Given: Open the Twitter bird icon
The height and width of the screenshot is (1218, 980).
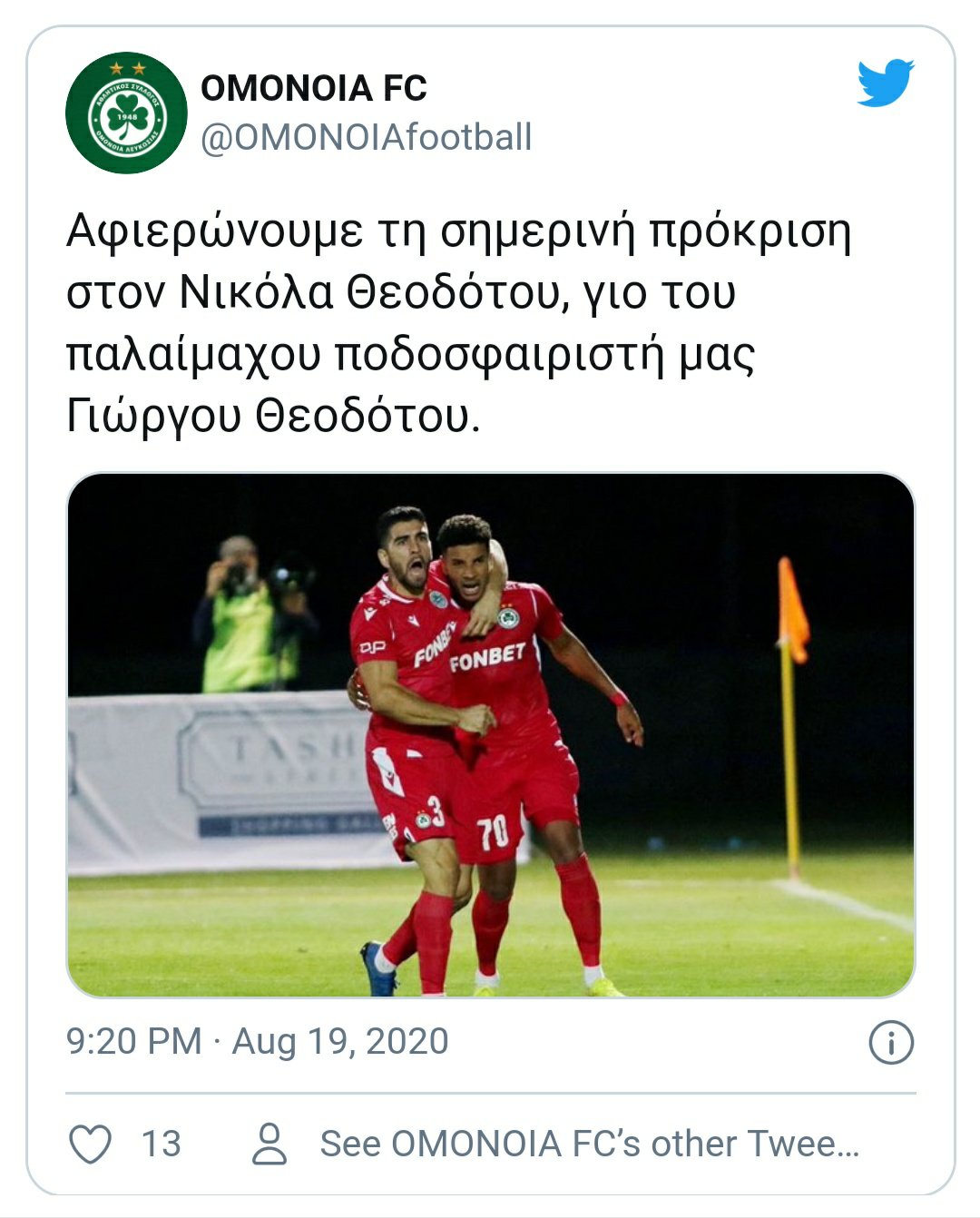Looking at the screenshot, I should click(885, 83).
